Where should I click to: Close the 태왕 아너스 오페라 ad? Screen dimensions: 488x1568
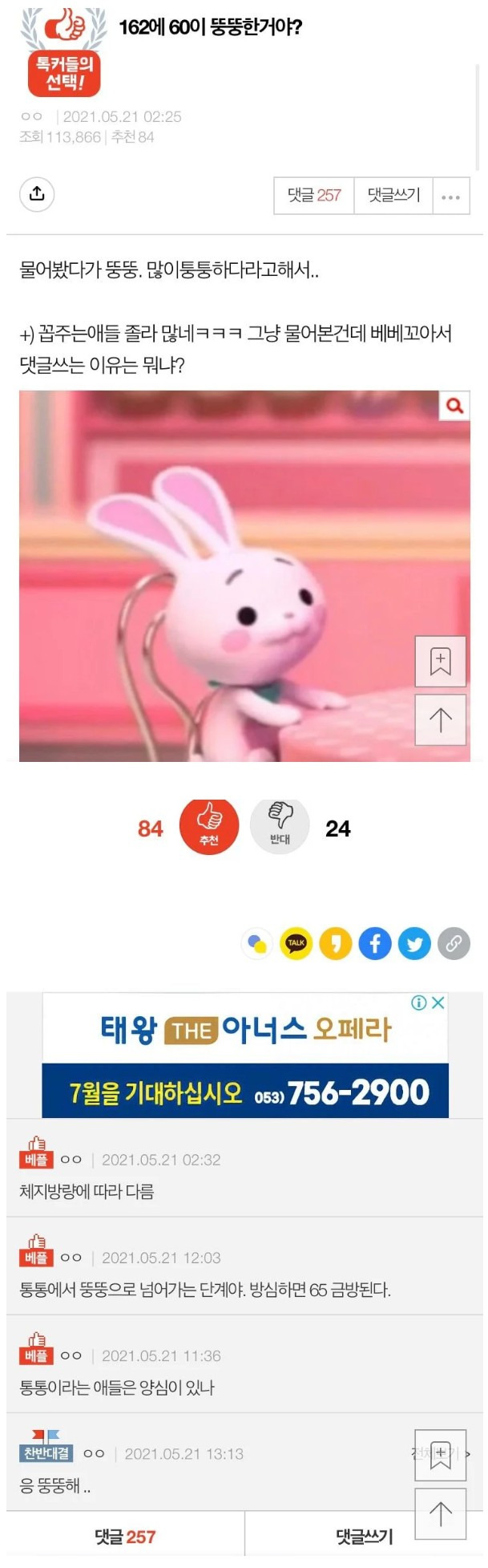pos(438,1003)
